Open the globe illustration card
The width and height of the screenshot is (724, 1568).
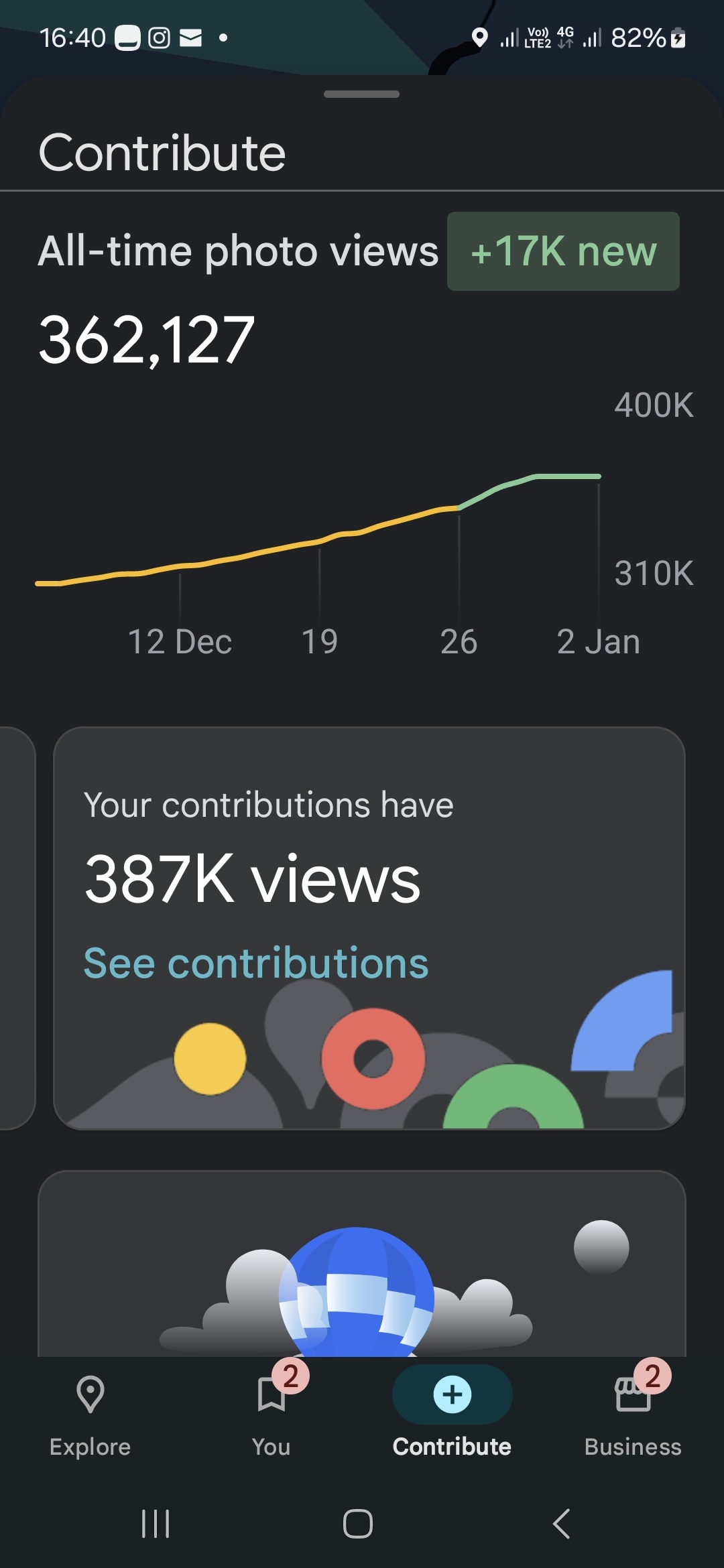tap(362, 1264)
